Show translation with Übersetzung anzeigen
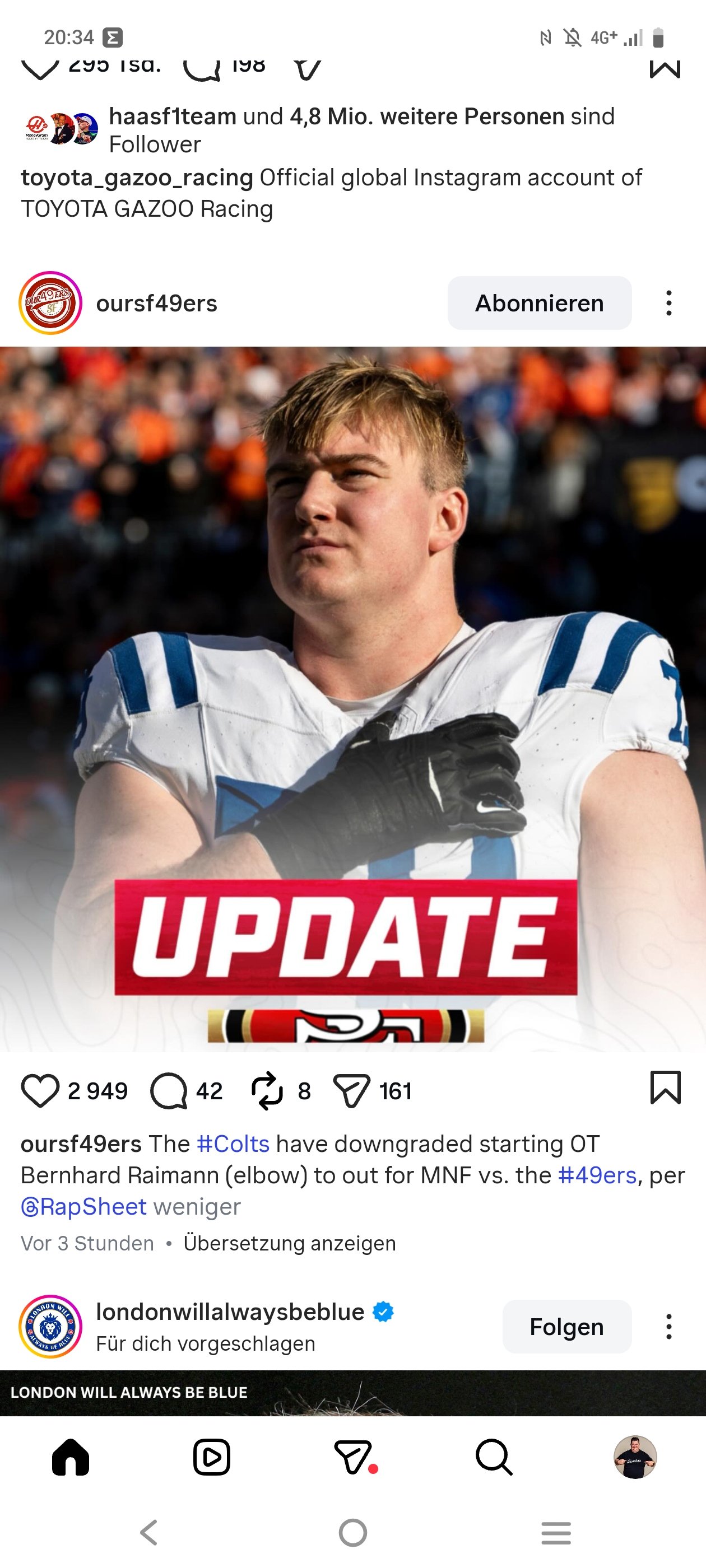The image size is (706, 1568). [289, 1243]
